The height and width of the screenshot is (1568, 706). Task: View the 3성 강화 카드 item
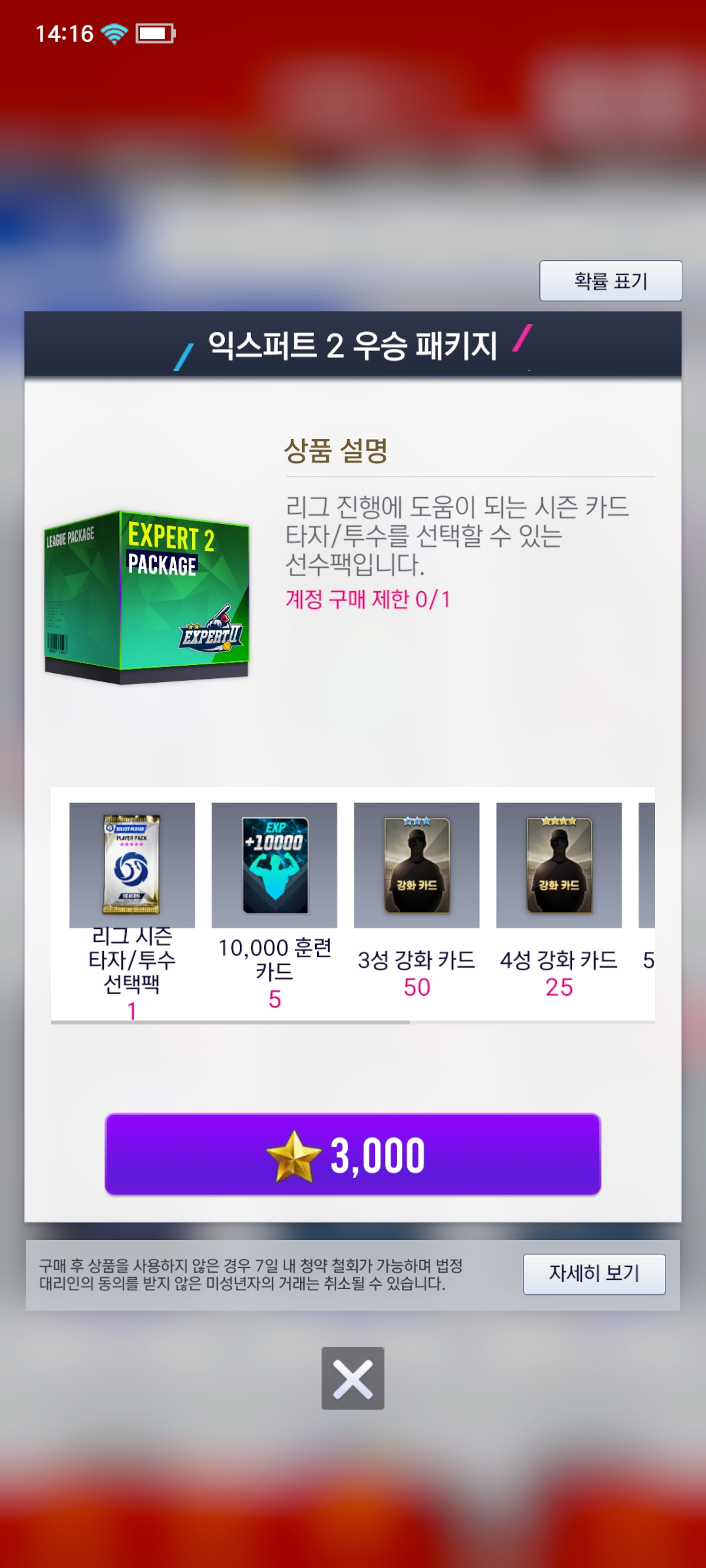click(416, 865)
